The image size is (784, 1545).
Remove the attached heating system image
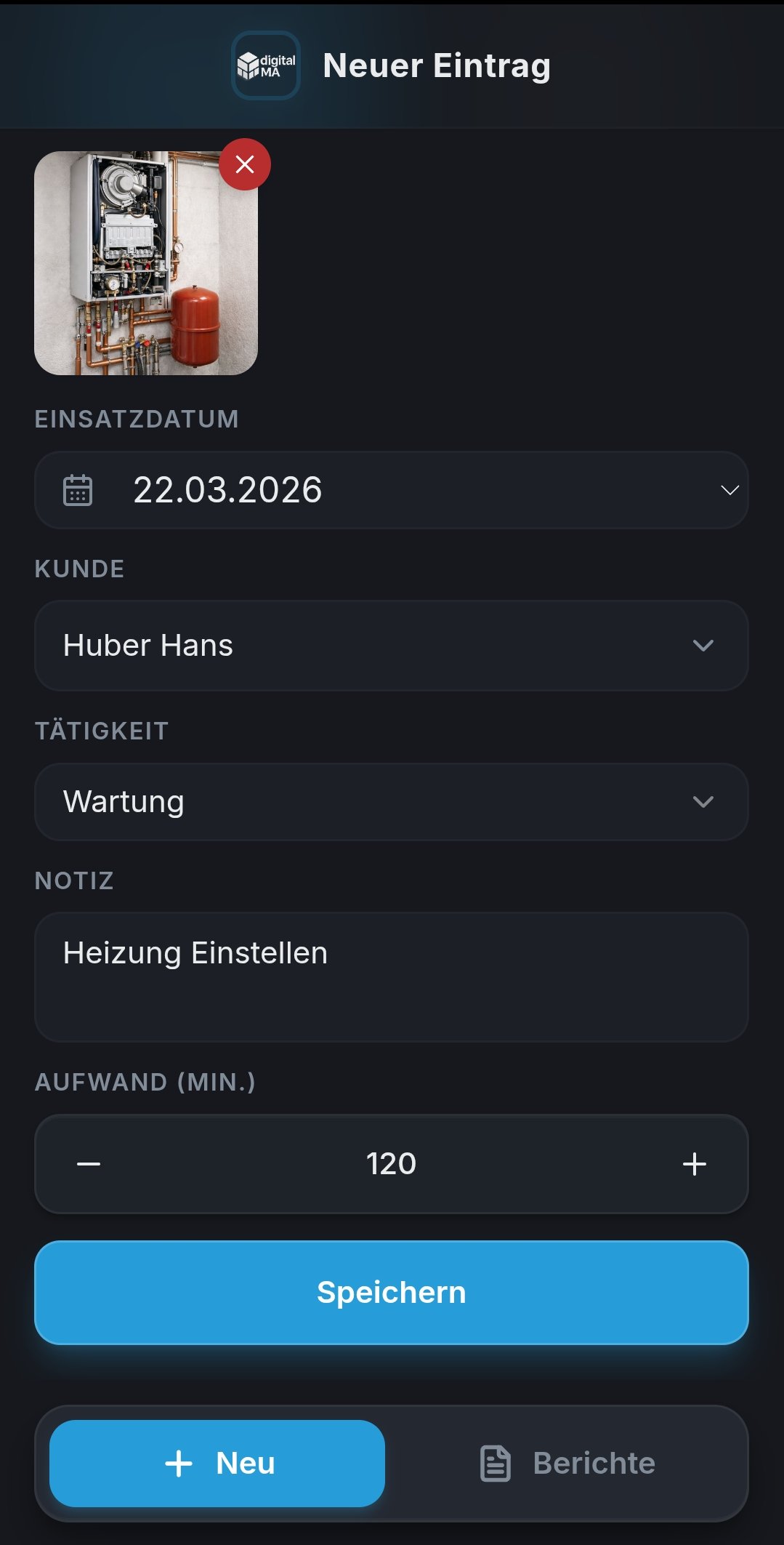(244, 164)
